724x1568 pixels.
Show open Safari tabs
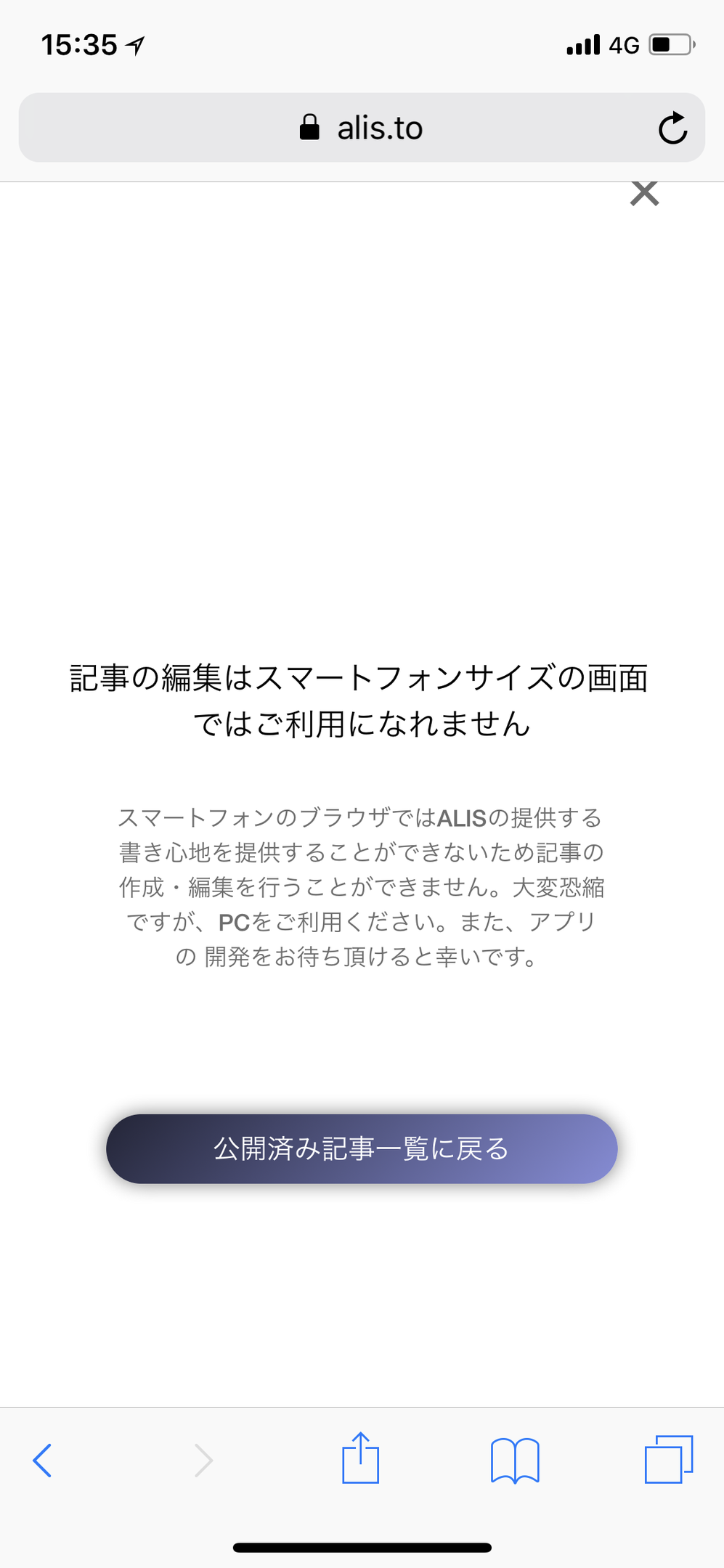[x=669, y=1459]
